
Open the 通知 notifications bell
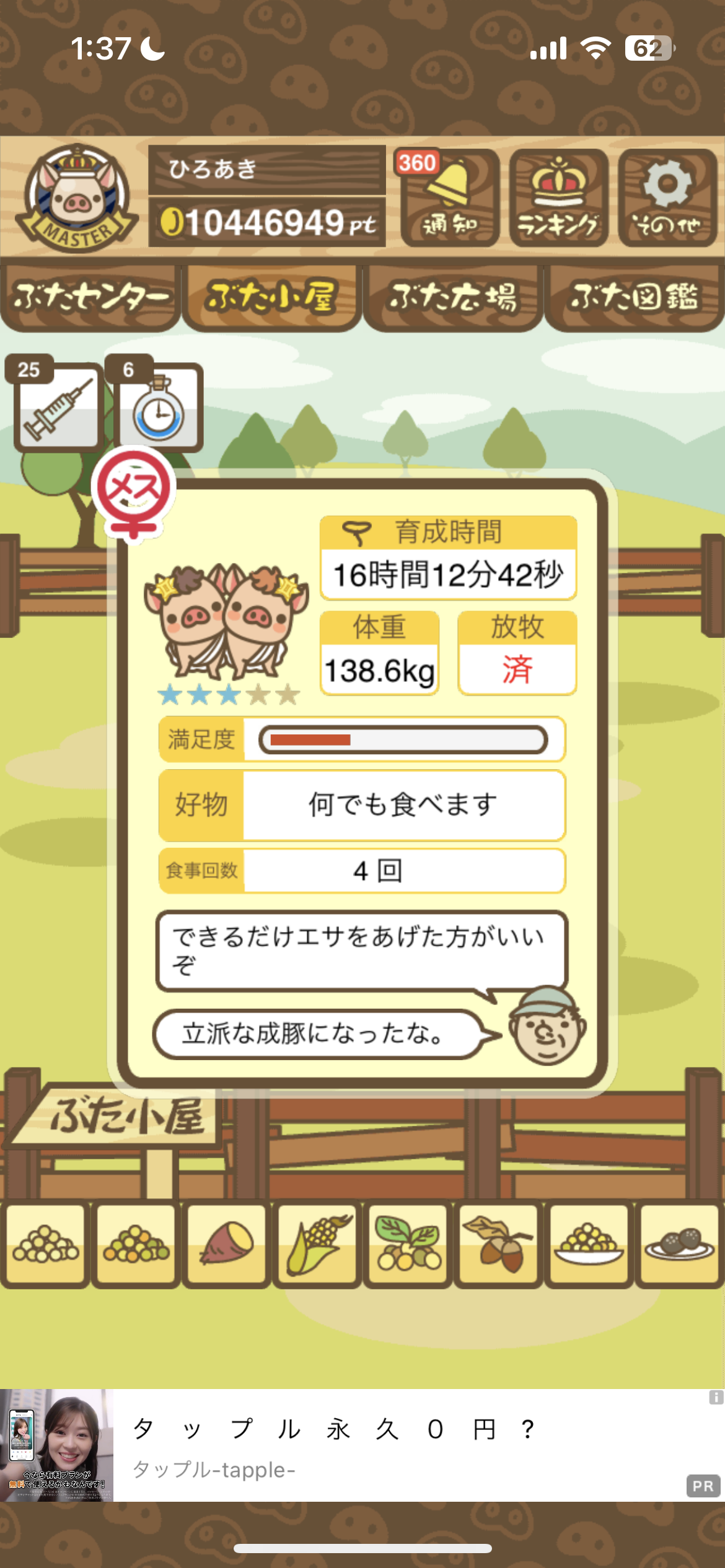(450, 198)
